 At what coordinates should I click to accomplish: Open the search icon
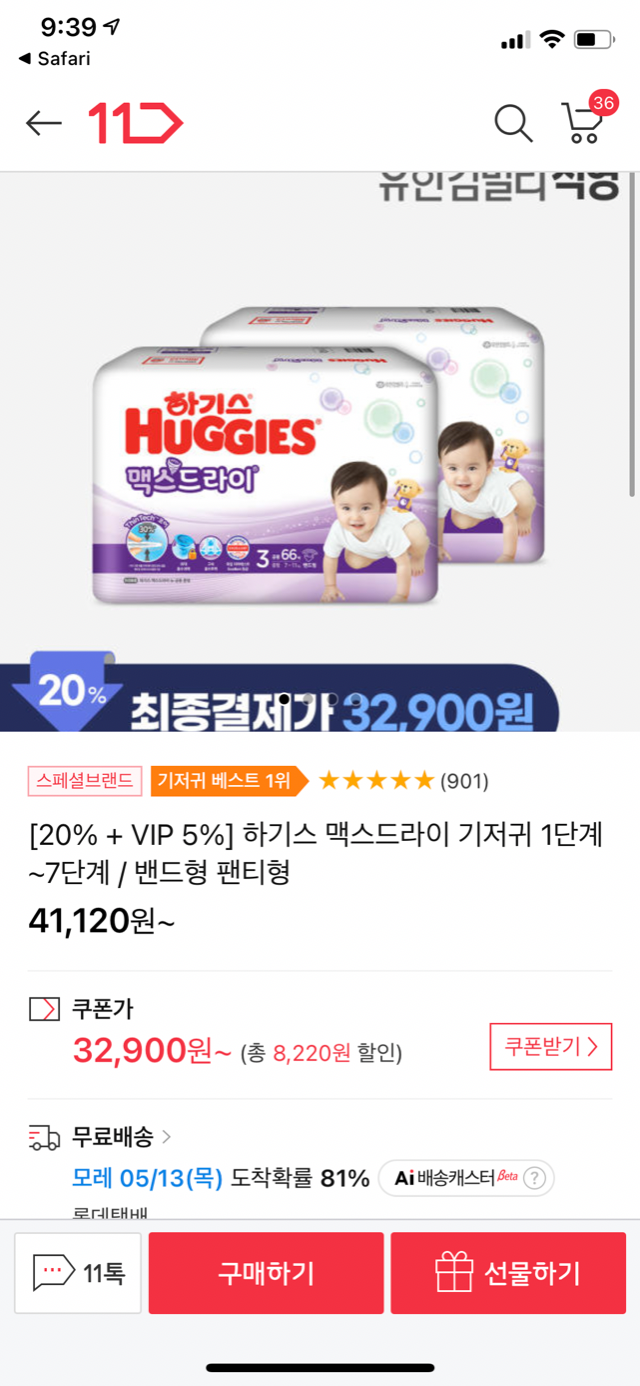point(513,123)
